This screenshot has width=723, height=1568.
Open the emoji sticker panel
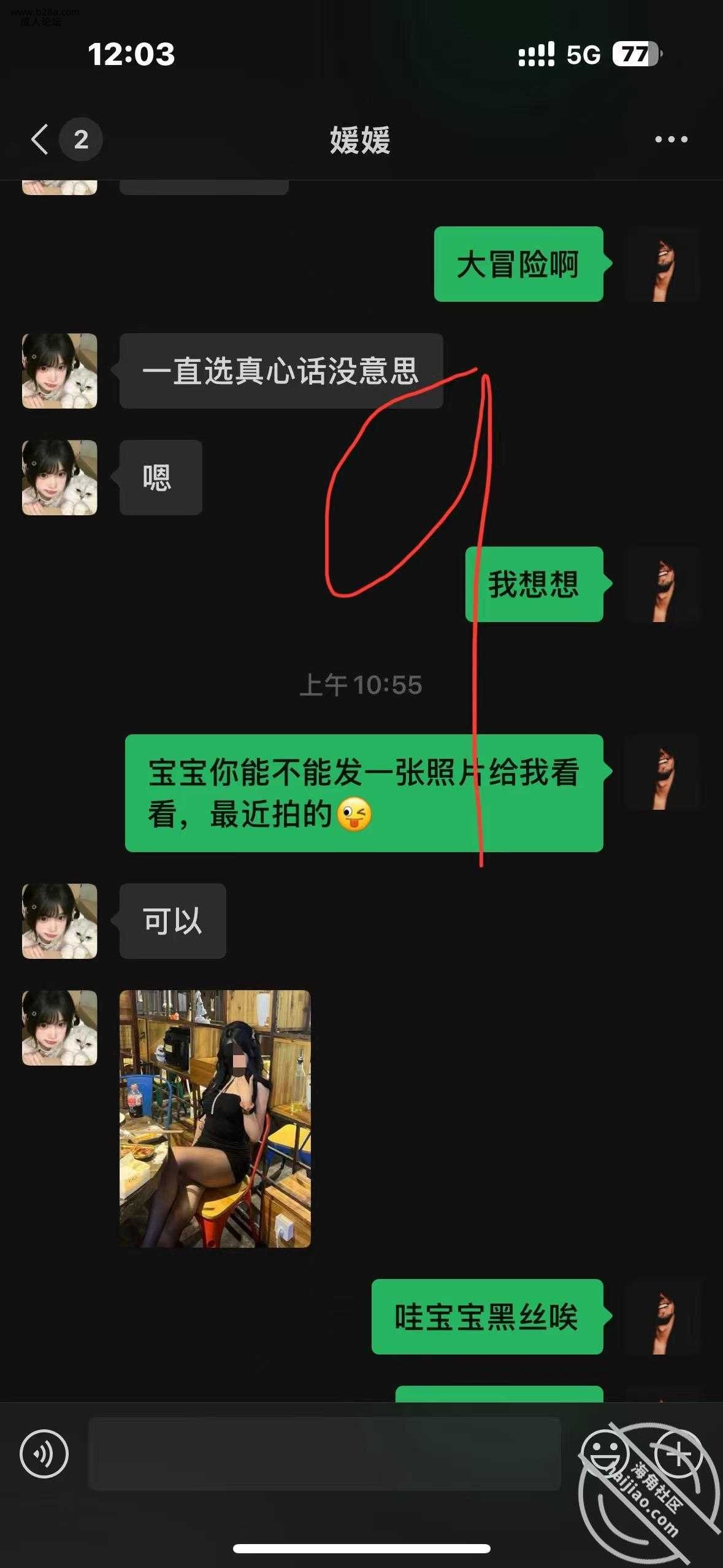[x=604, y=1454]
